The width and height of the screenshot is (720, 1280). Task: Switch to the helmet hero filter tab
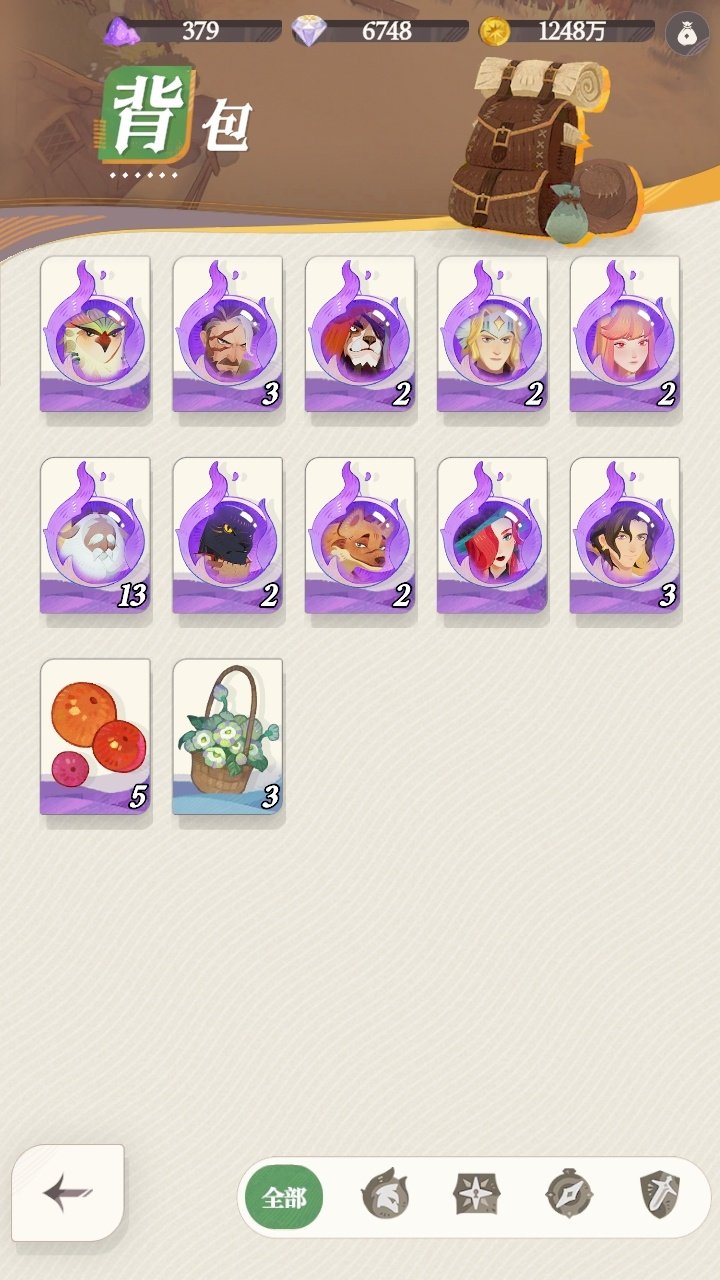click(385, 1195)
